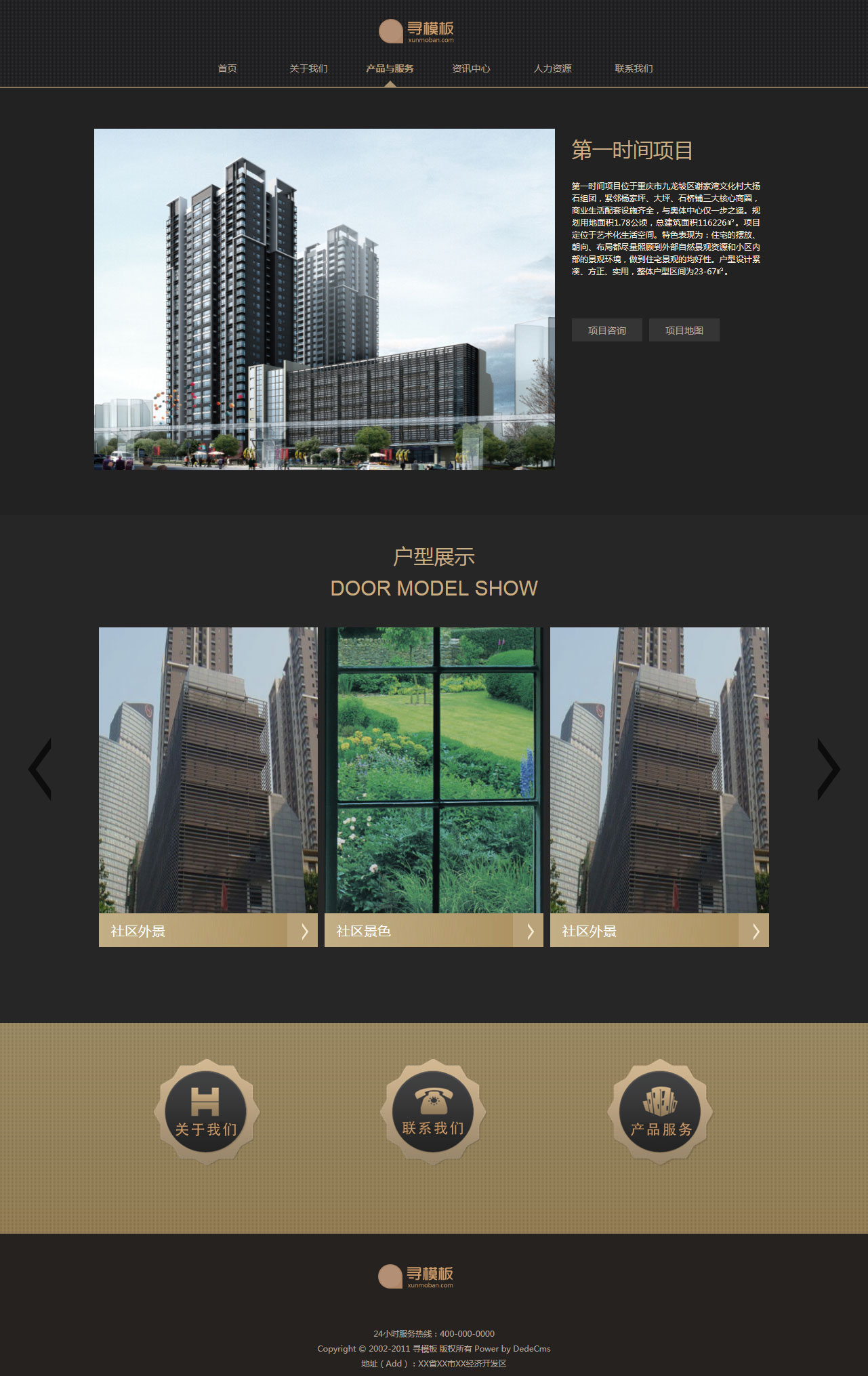Open 联系我们 in top navigation

point(634,68)
